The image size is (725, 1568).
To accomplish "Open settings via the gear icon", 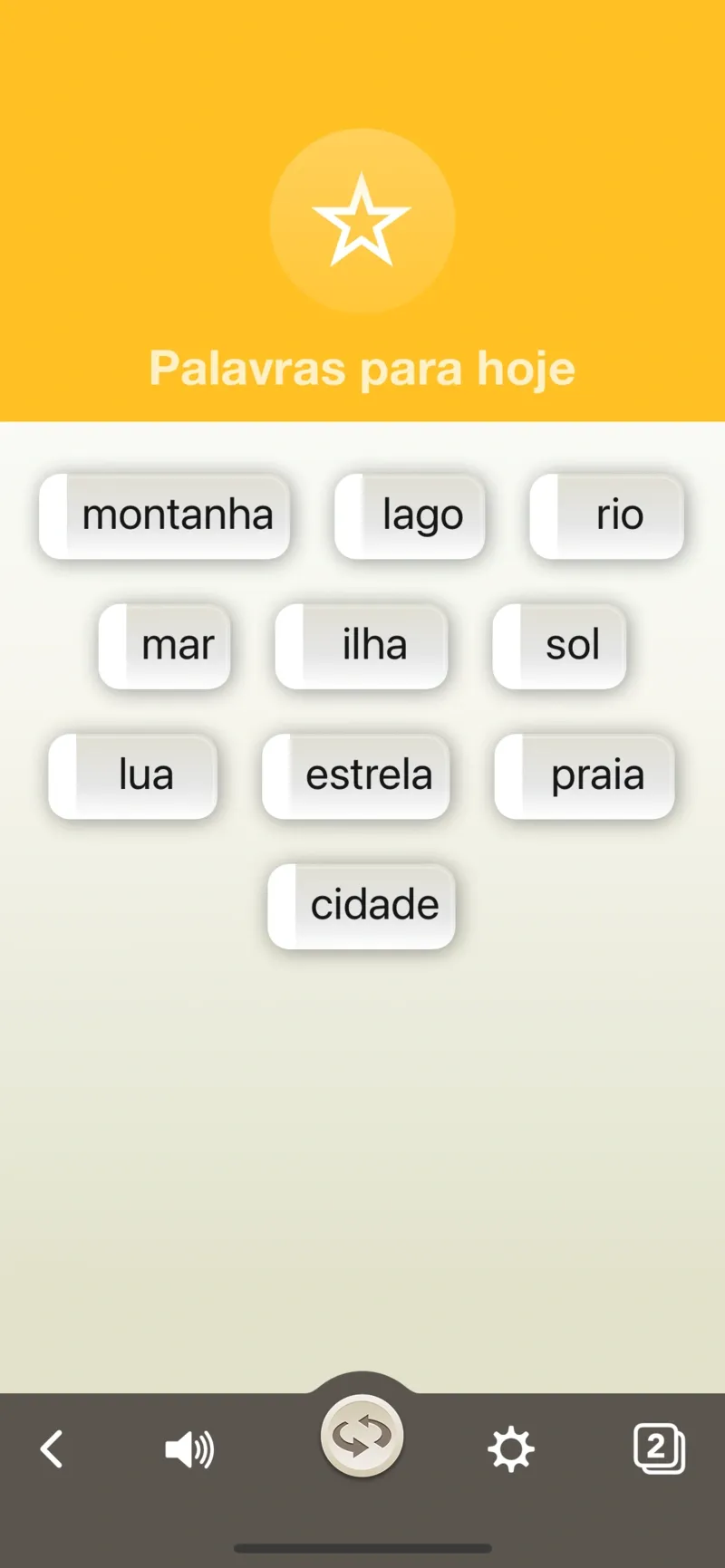I will 511,1449.
